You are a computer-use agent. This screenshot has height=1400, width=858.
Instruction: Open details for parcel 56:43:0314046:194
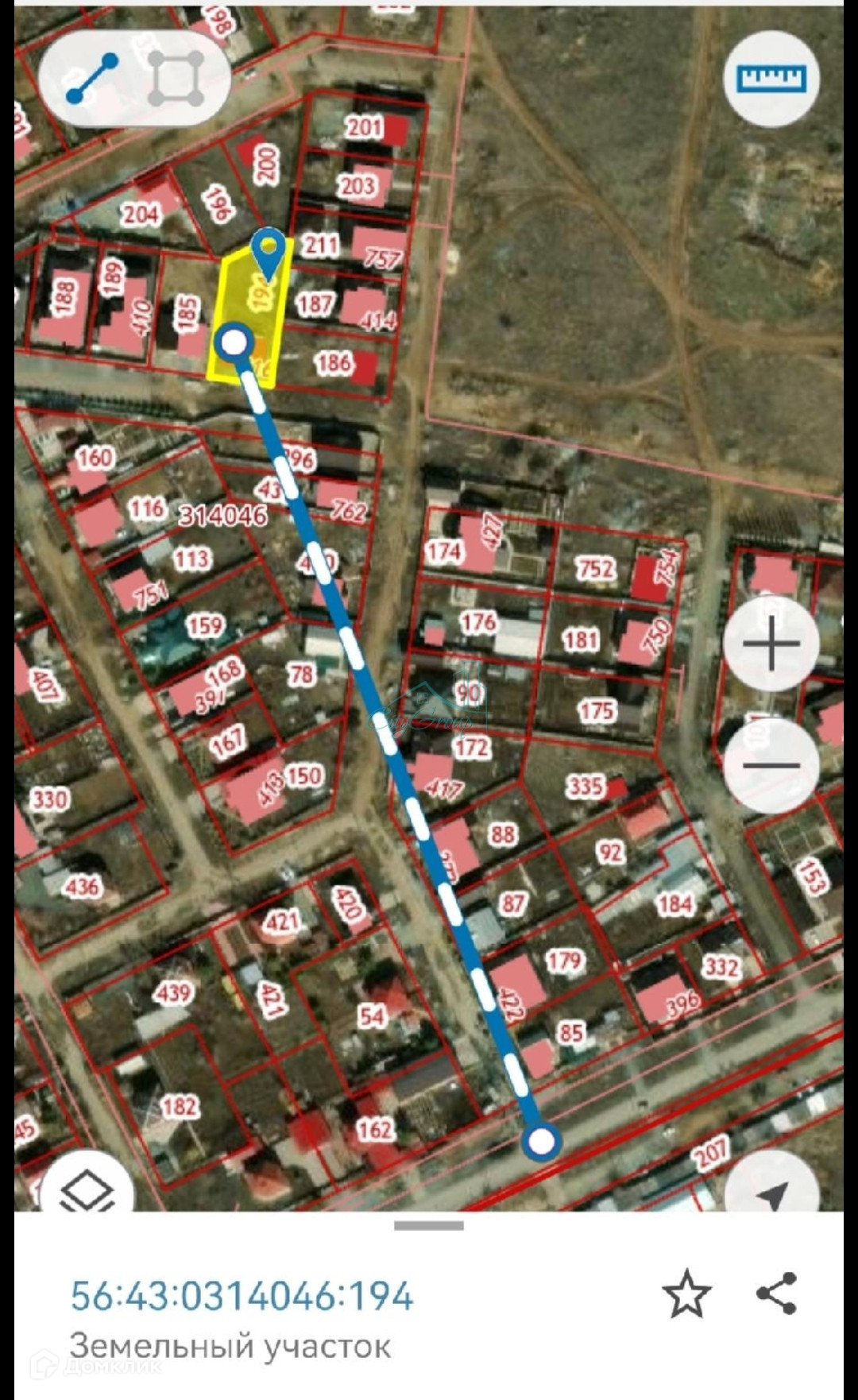coord(242,1296)
